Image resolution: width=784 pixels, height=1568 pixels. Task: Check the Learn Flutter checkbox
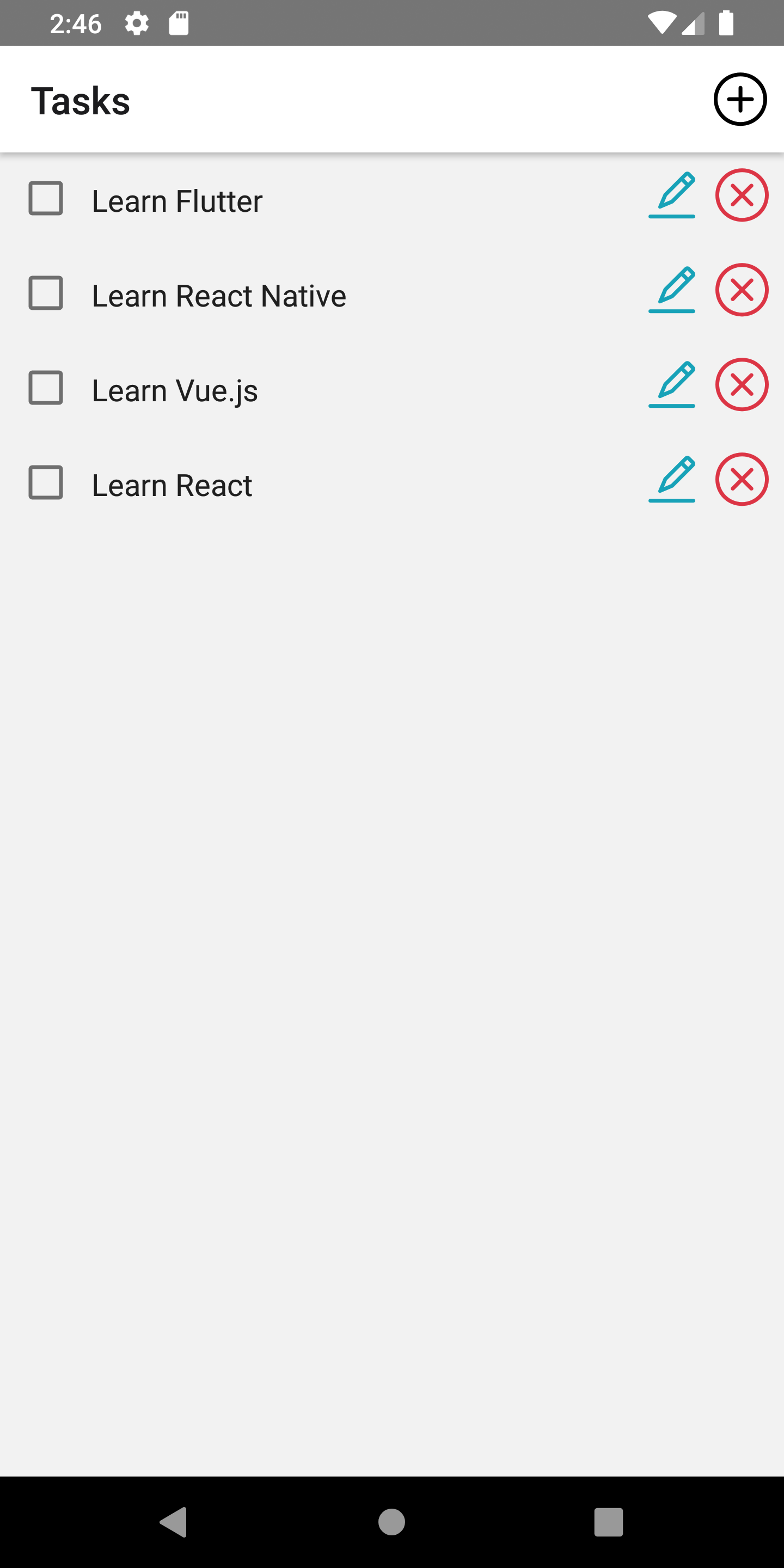coord(46,198)
